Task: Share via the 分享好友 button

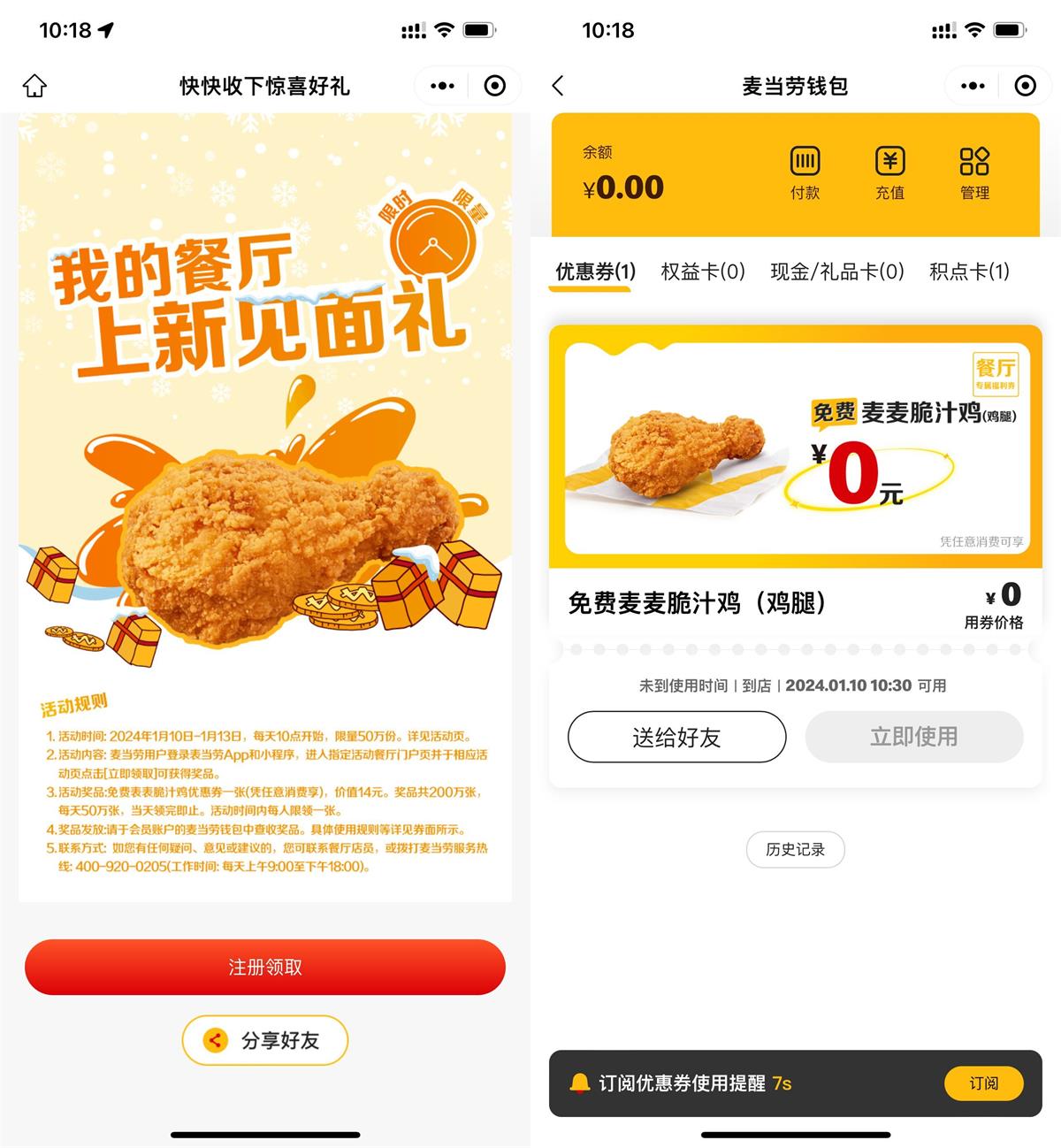Action: pos(264,1040)
